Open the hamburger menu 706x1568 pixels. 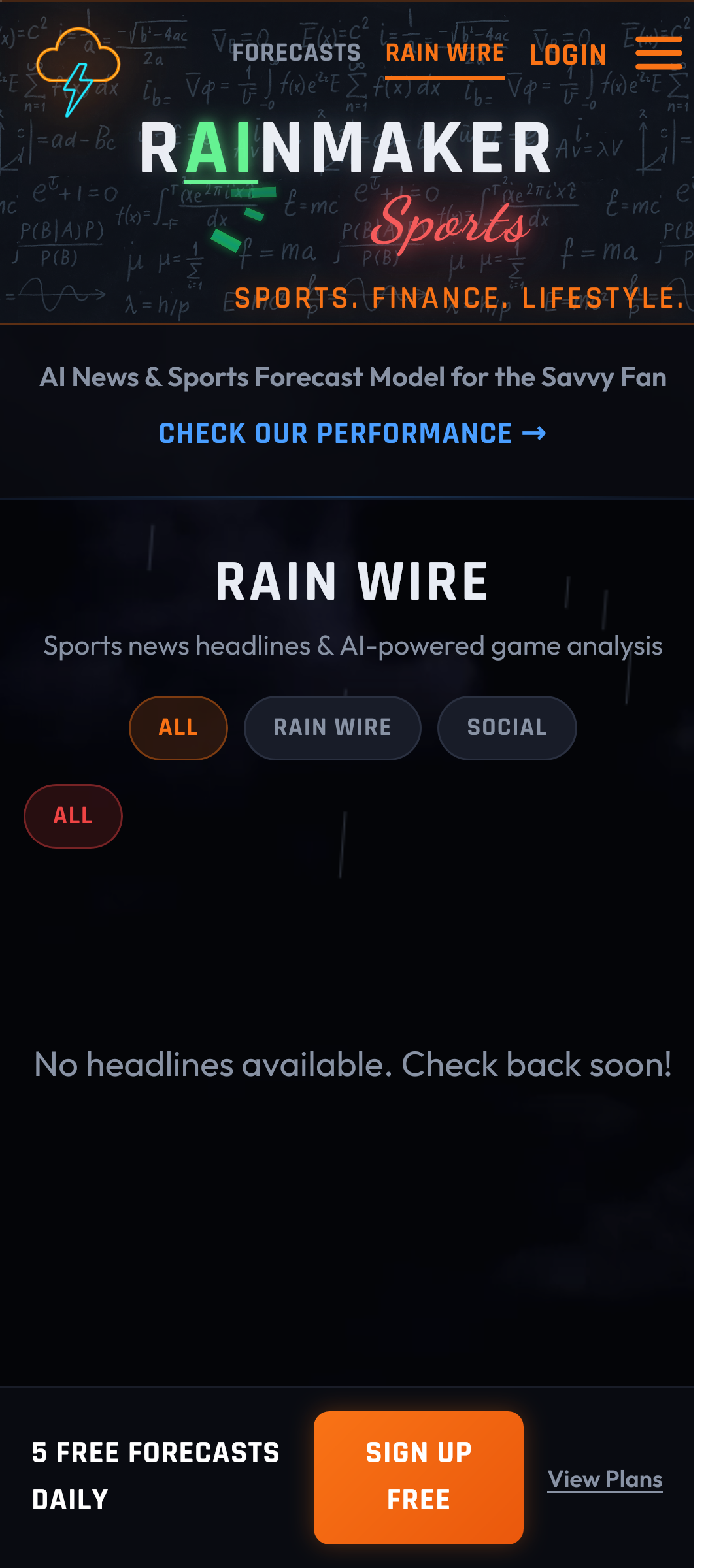(658, 53)
